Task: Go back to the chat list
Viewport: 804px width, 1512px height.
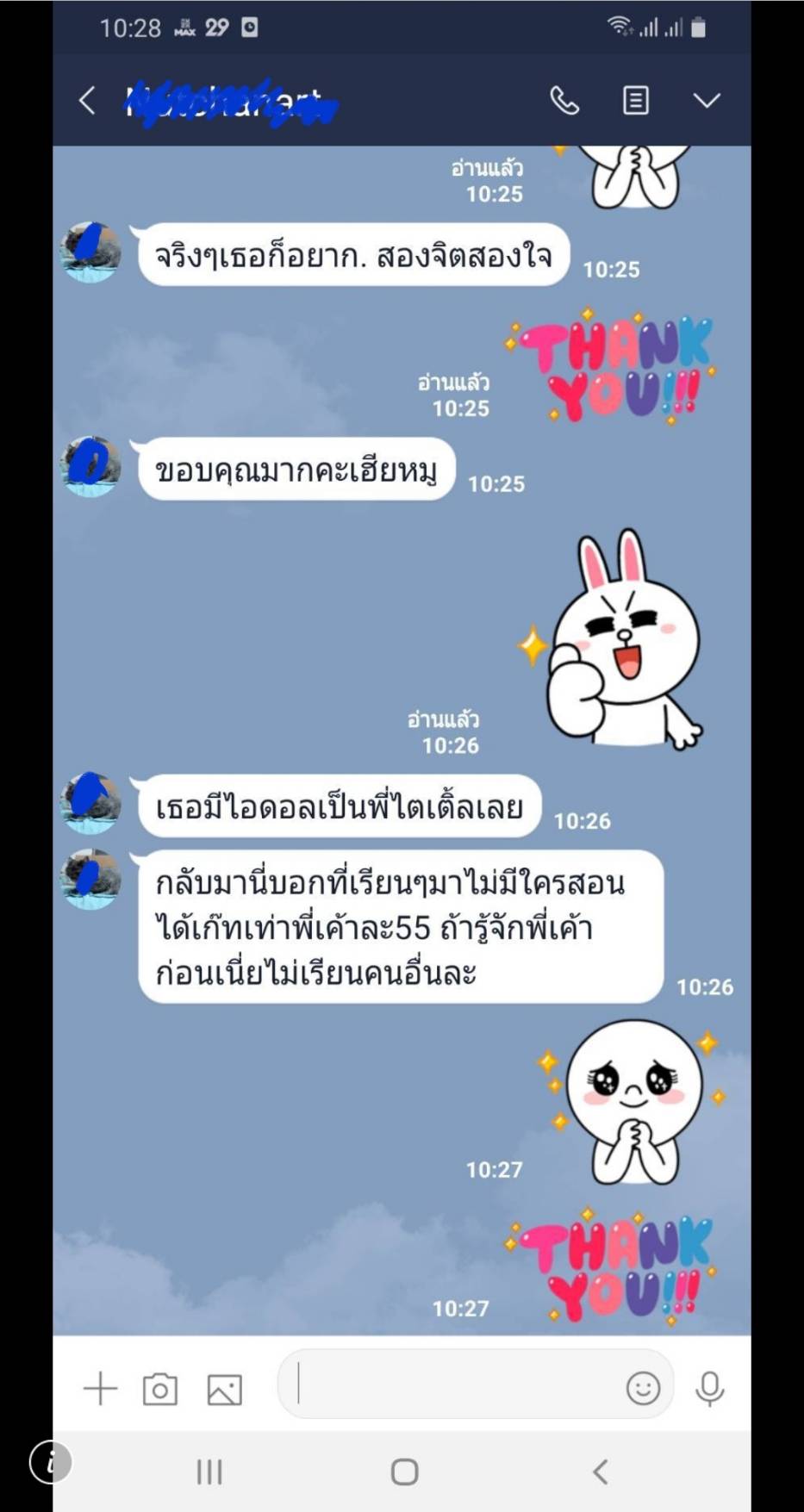Action: point(87,101)
